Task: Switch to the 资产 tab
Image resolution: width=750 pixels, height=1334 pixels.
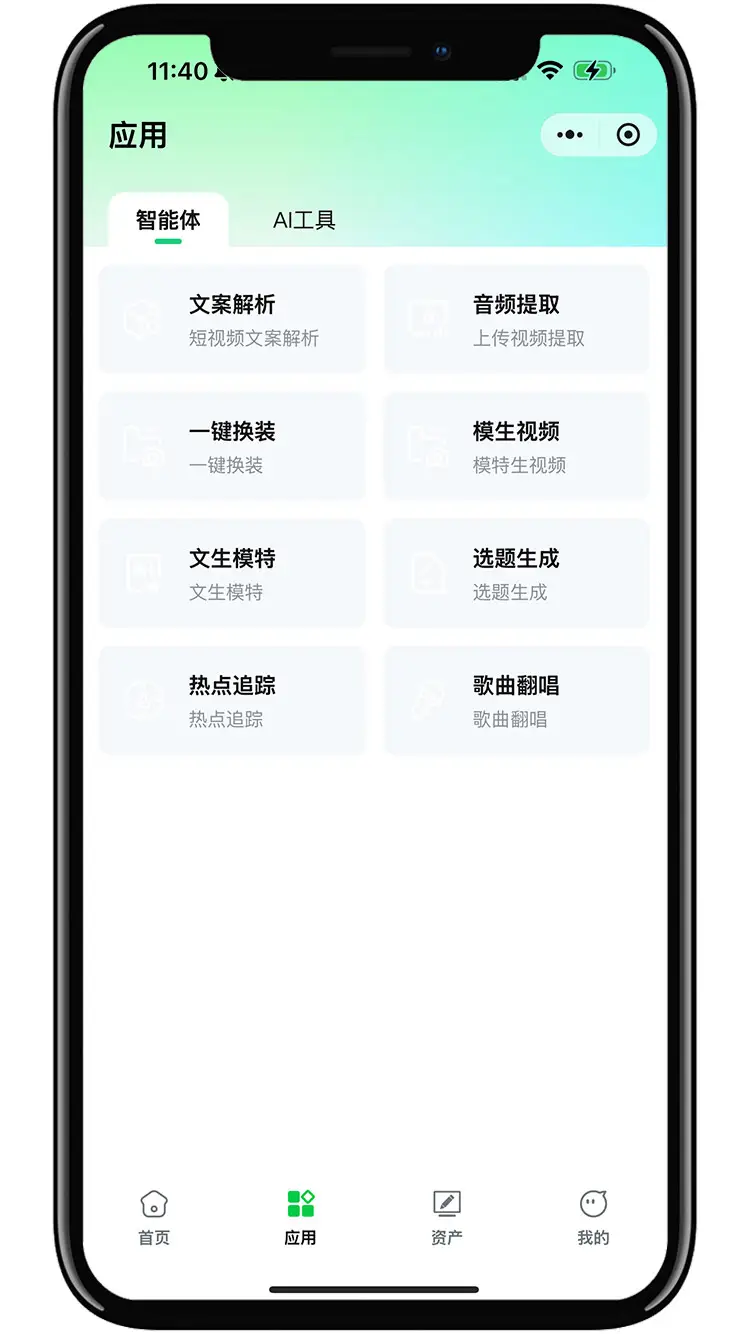Action: 446,1217
